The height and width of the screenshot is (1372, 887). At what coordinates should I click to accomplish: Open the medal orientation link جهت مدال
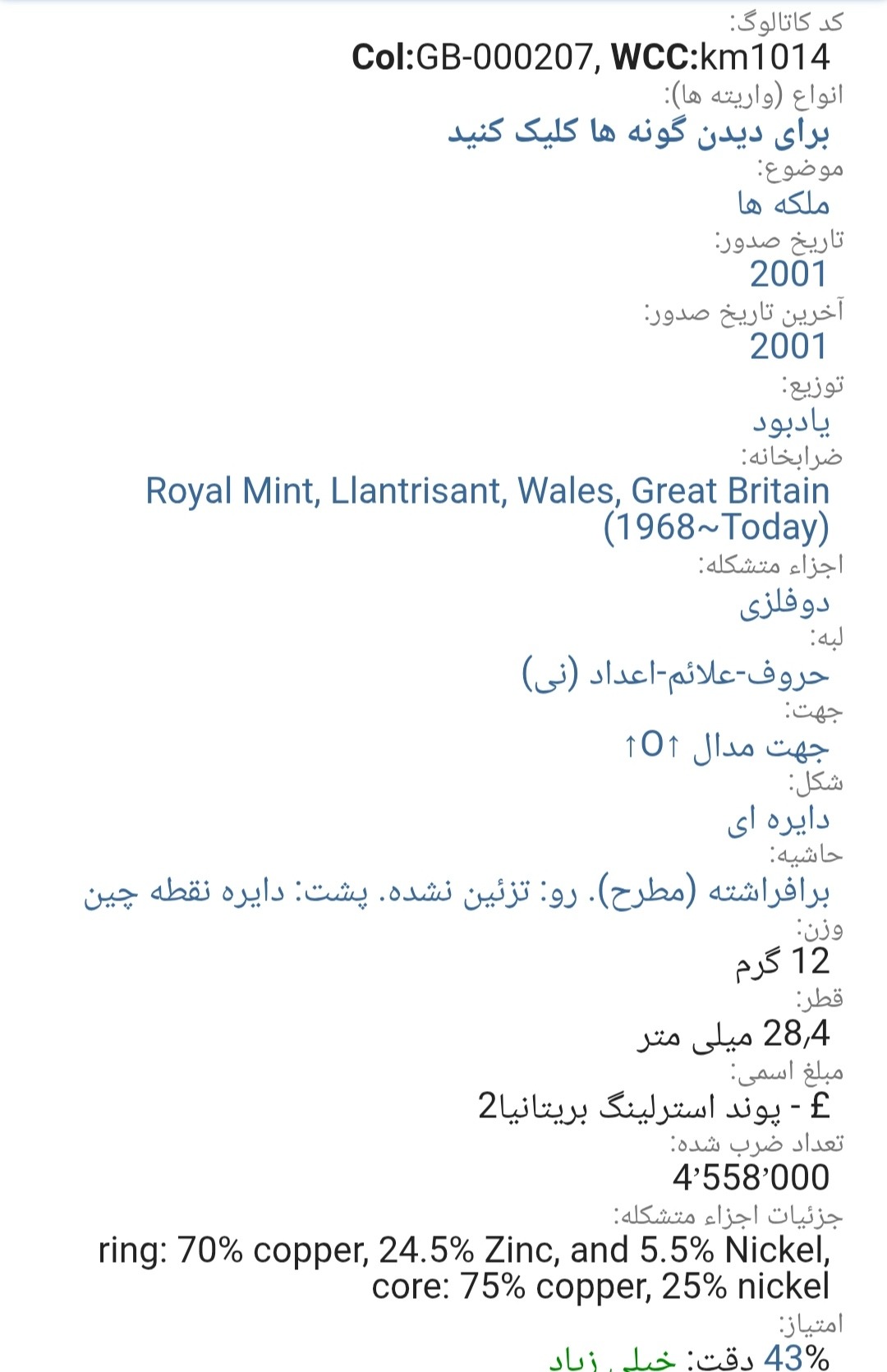726,747
